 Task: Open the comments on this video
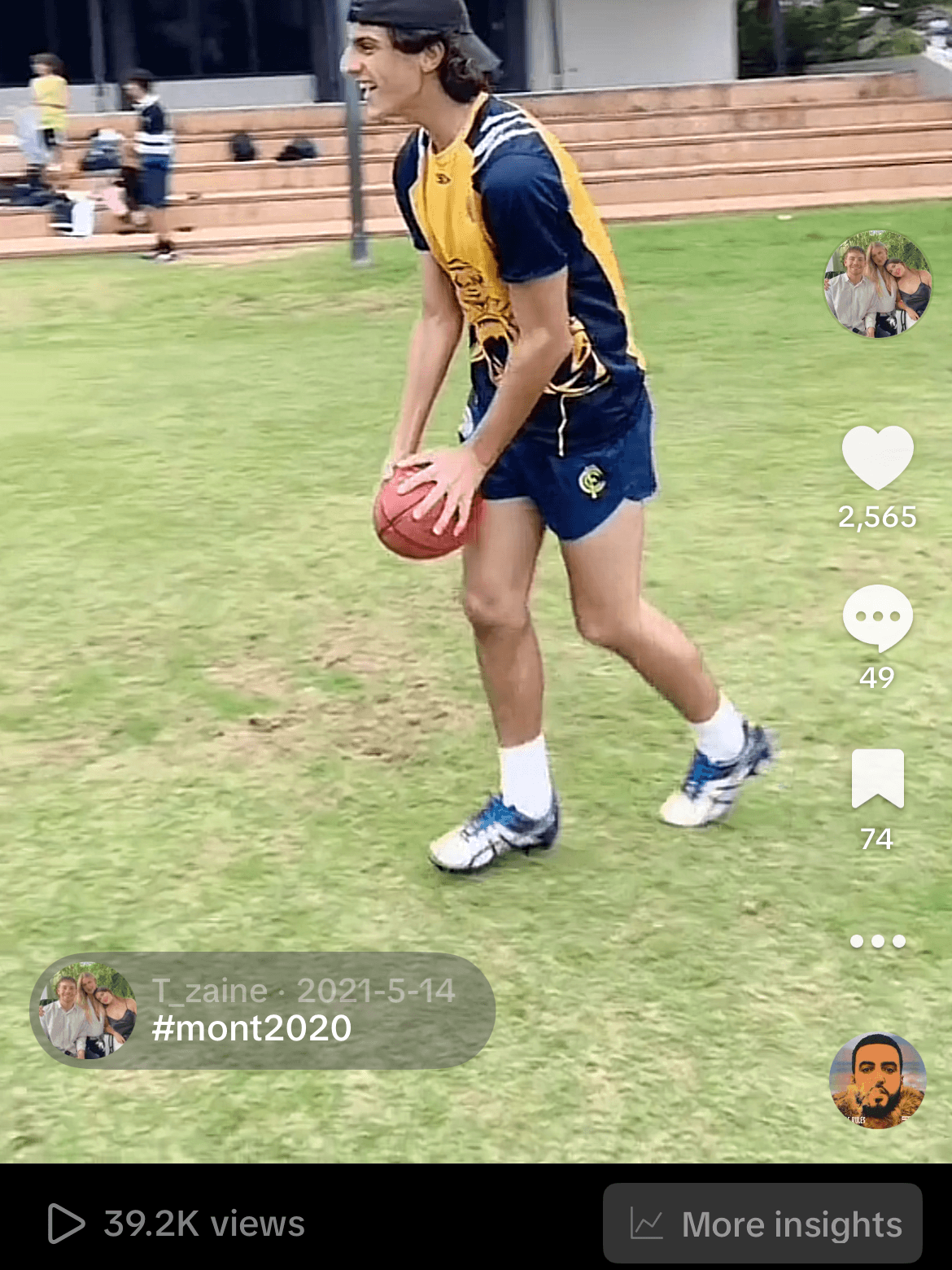point(877,618)
